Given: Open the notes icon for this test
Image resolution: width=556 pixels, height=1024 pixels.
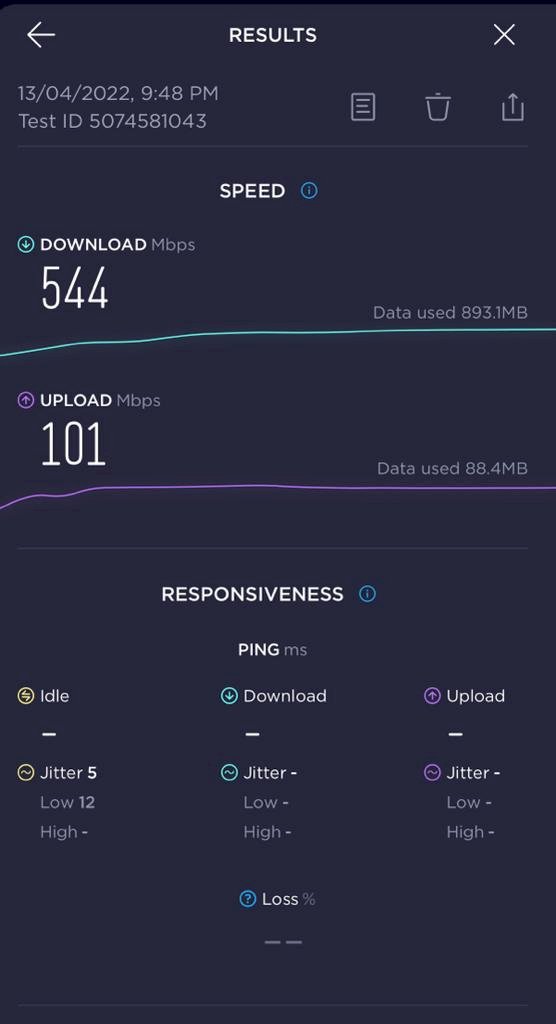Looking at the screenshot, I should (x=363, y=106).
